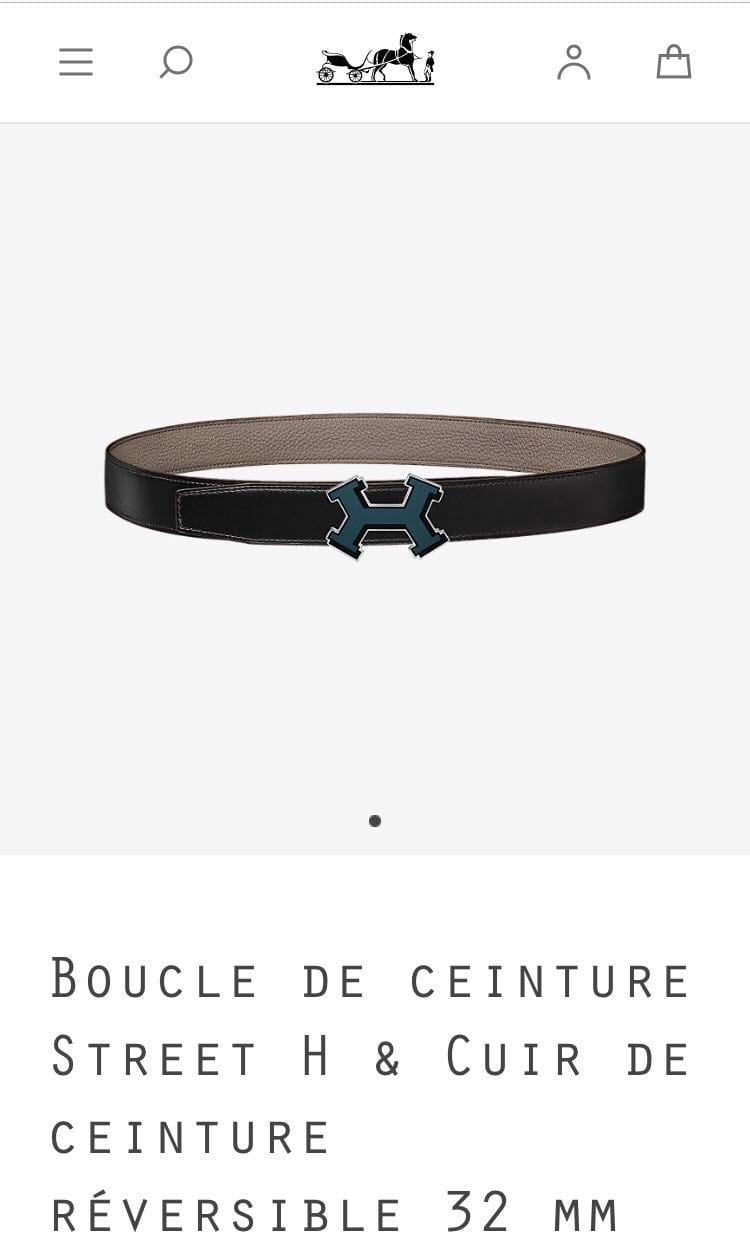Open the search magnifier icon
The image size is (750, 1257).
175,62
